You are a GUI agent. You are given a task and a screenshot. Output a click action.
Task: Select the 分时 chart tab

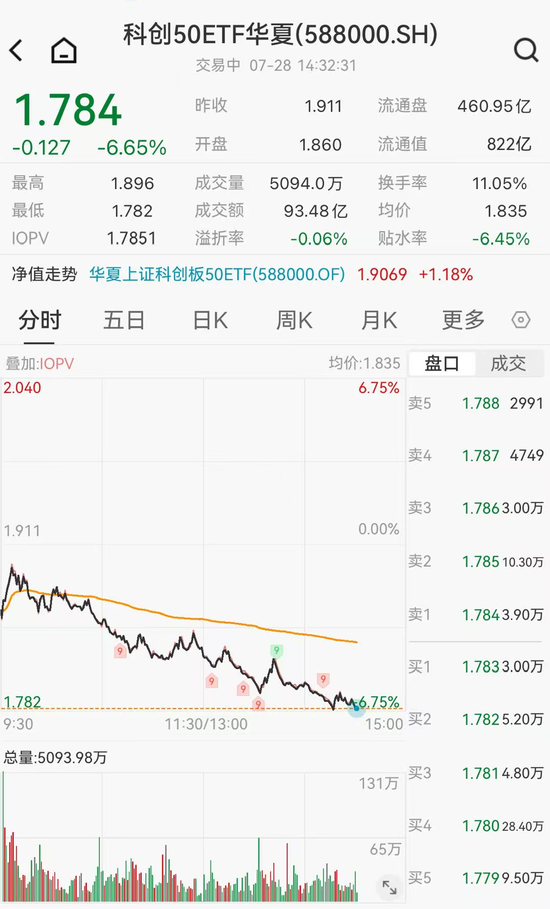[x=39, y=320]
